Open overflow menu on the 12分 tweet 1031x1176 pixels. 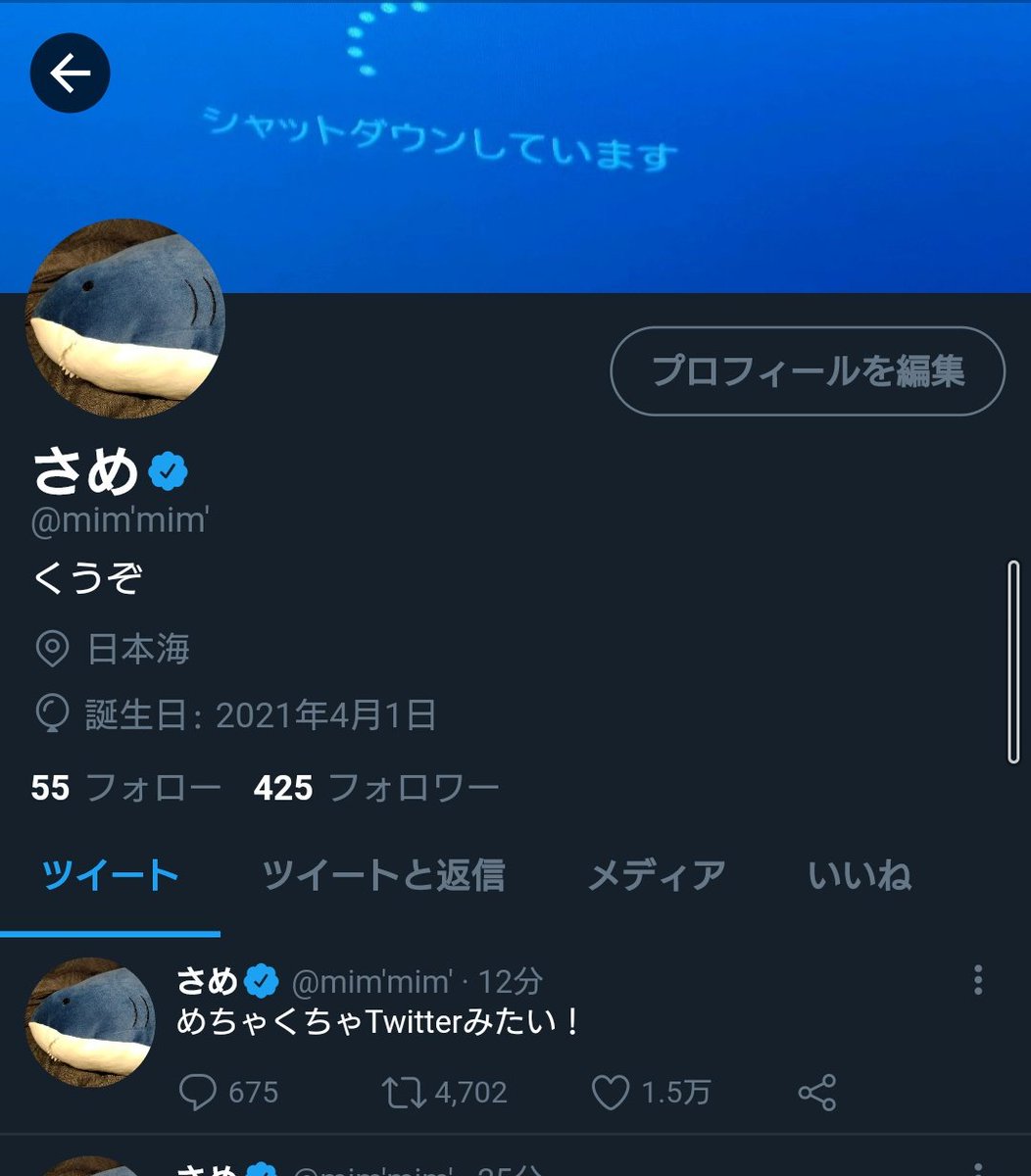977,980
